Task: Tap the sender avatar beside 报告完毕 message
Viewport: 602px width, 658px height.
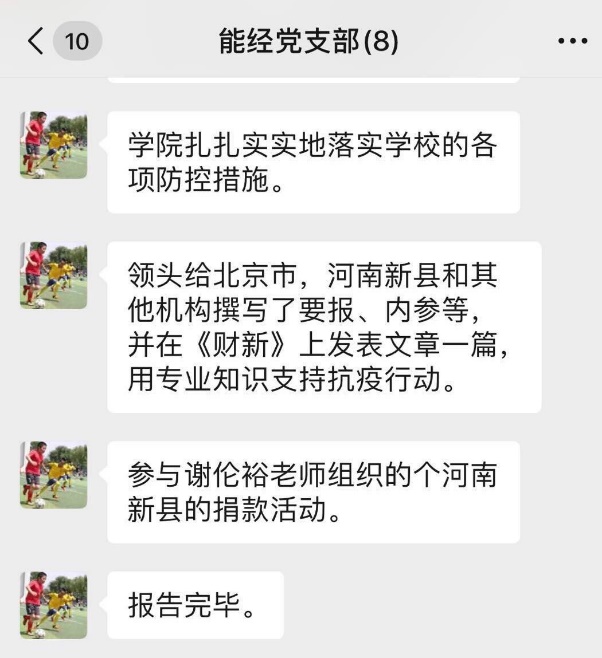Action: [53, 604]
